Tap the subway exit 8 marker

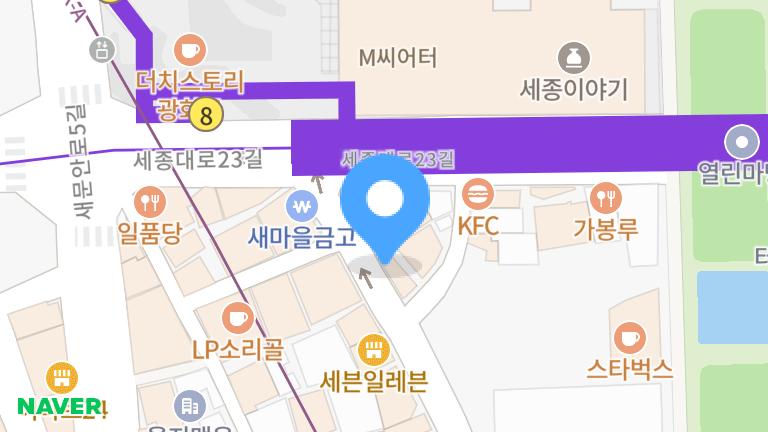[206, 115]
